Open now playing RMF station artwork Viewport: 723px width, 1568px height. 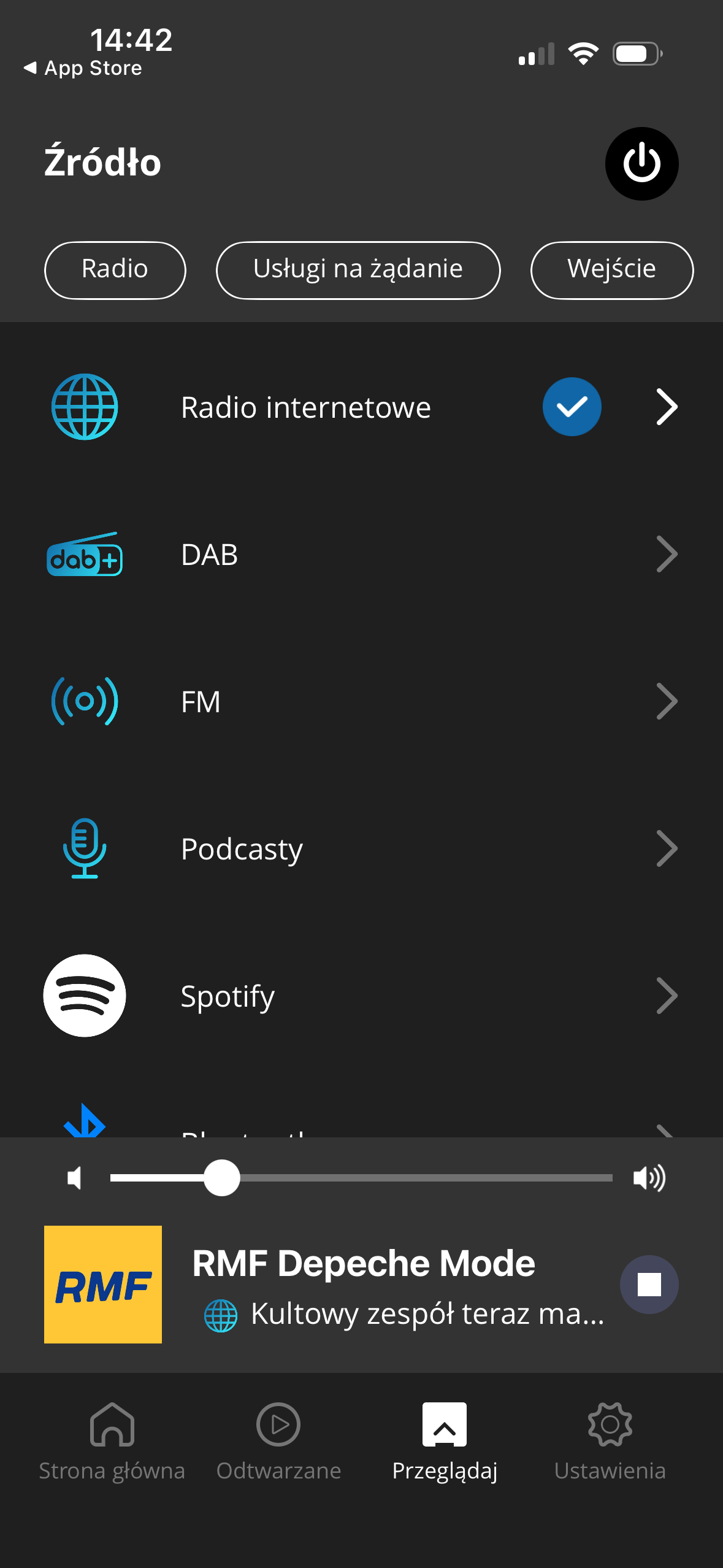click(103, 1285)
